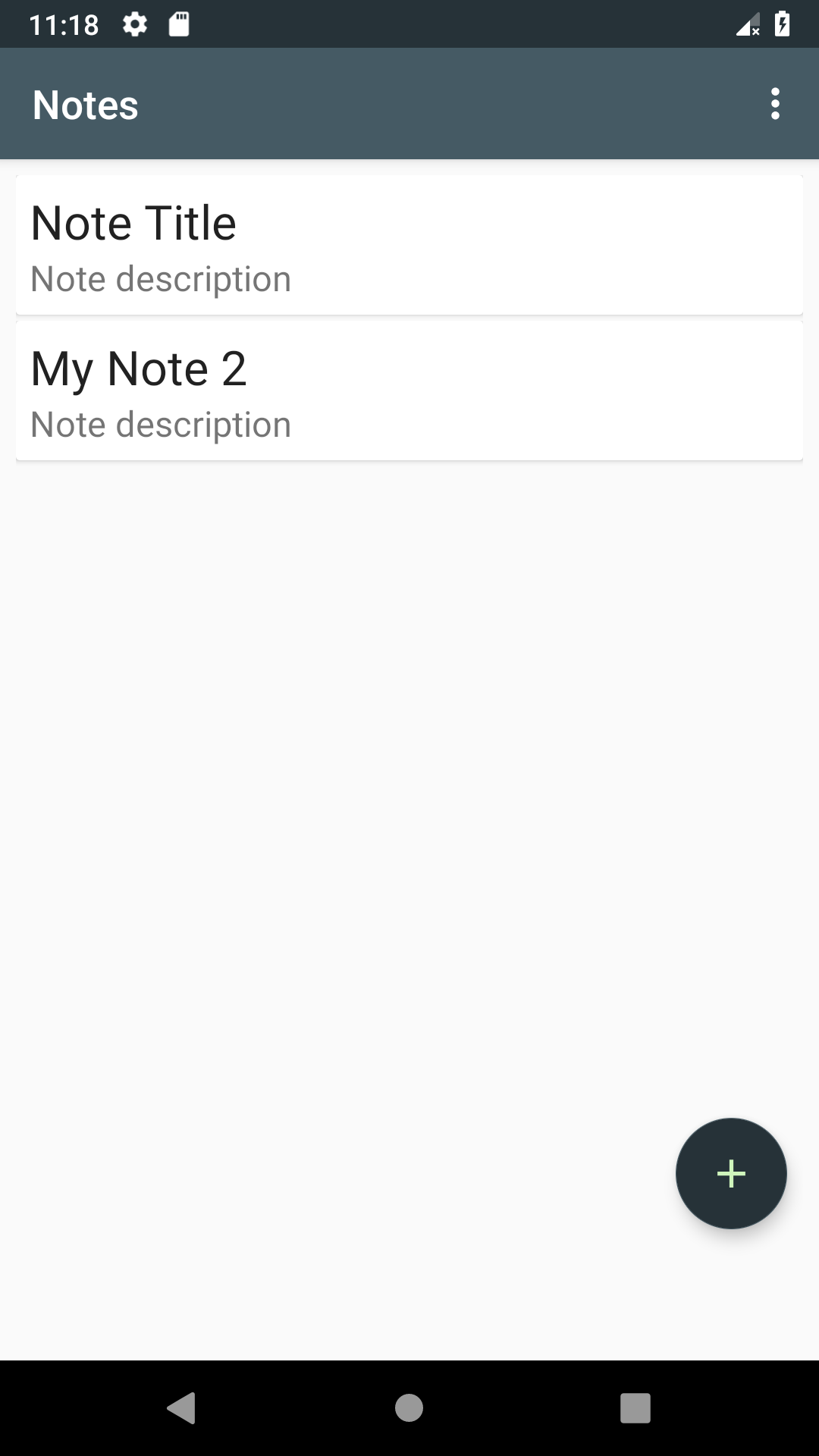The width and height of the screenshot is (819, 1456).
Task: Select the description of My Note 2
Action: (x=160, y=424)
